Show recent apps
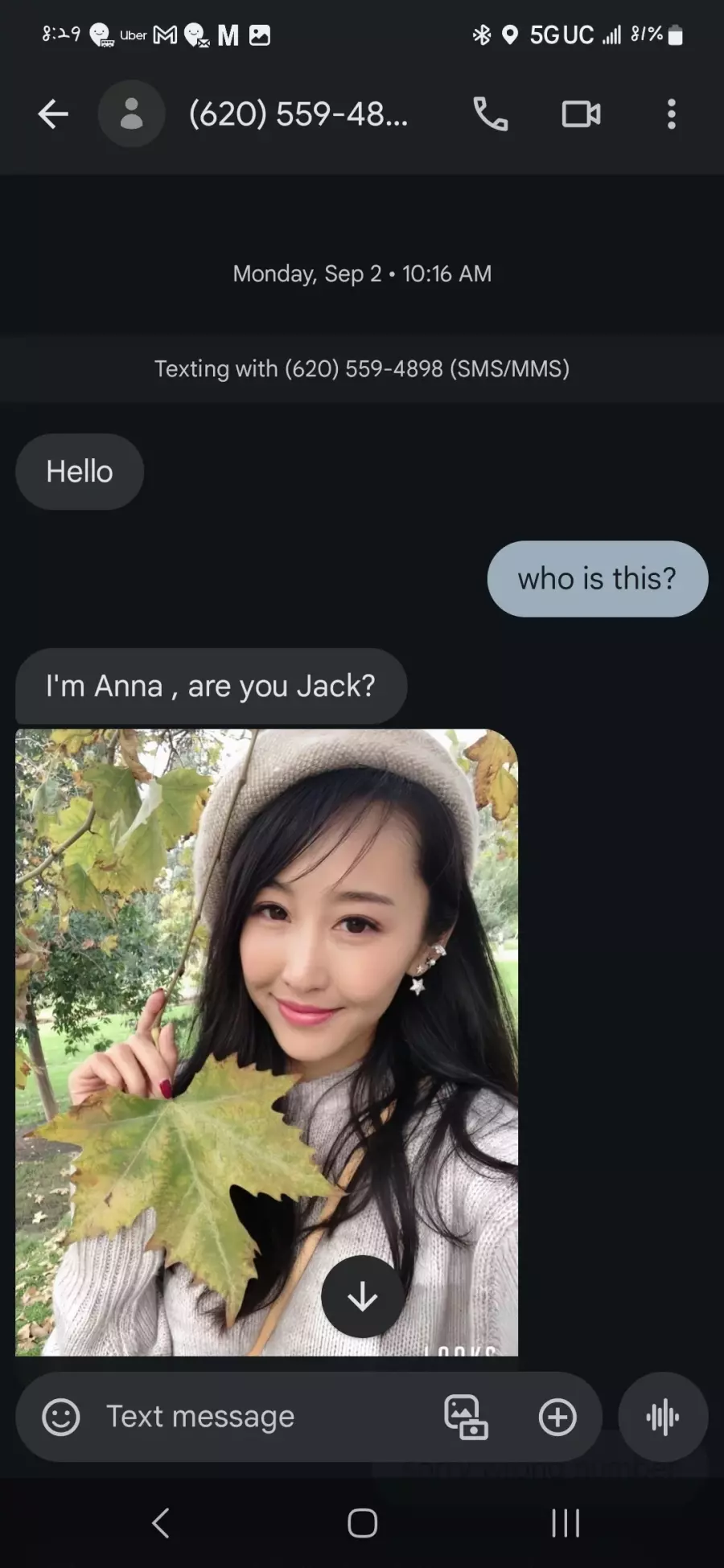This screenshot has height=1568, width=724. pos(566,1523)
